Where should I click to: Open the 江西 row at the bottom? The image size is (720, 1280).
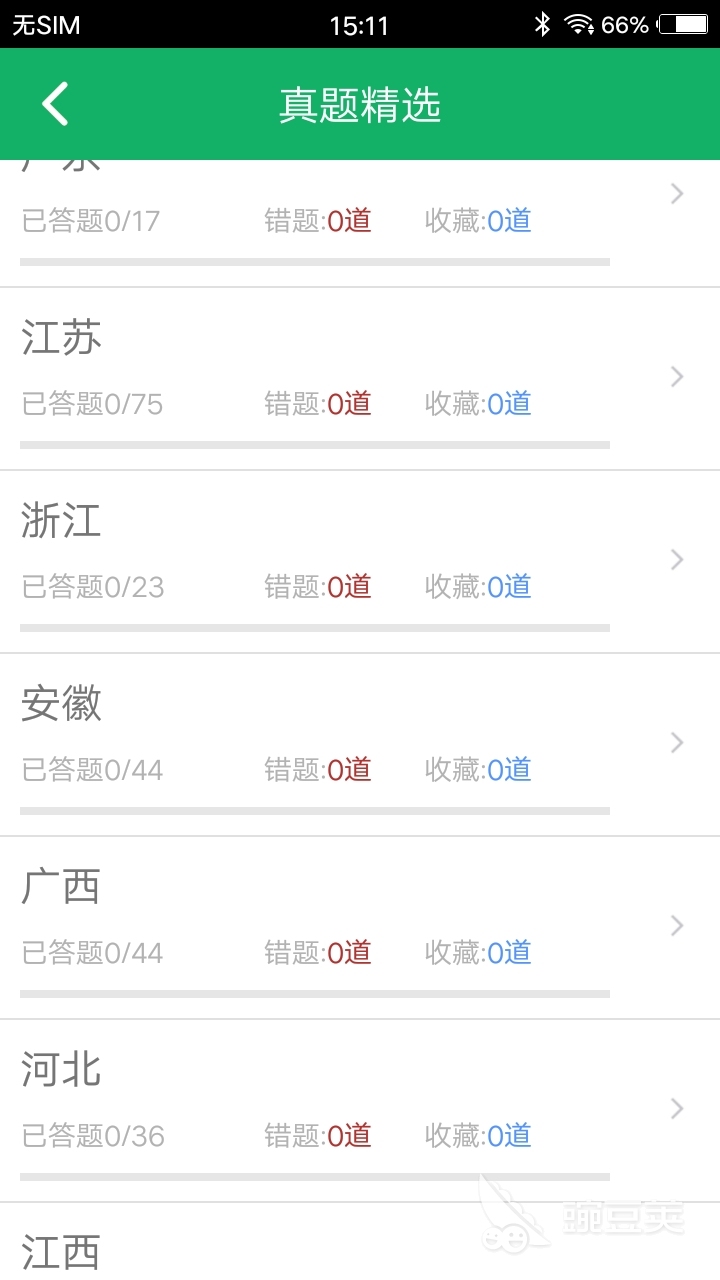pyautogui.click(x=360, y=1242)
